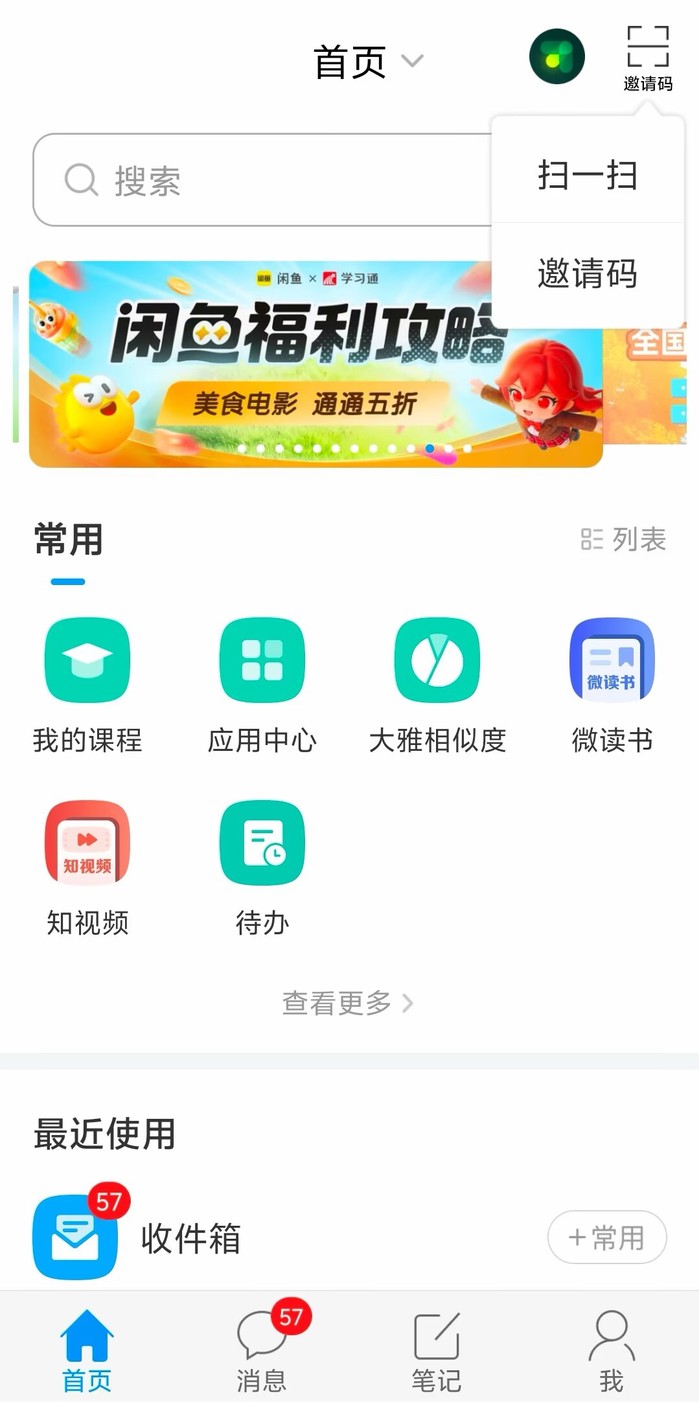
Task: Tap the green avatar icon
Action: point(556,57)
